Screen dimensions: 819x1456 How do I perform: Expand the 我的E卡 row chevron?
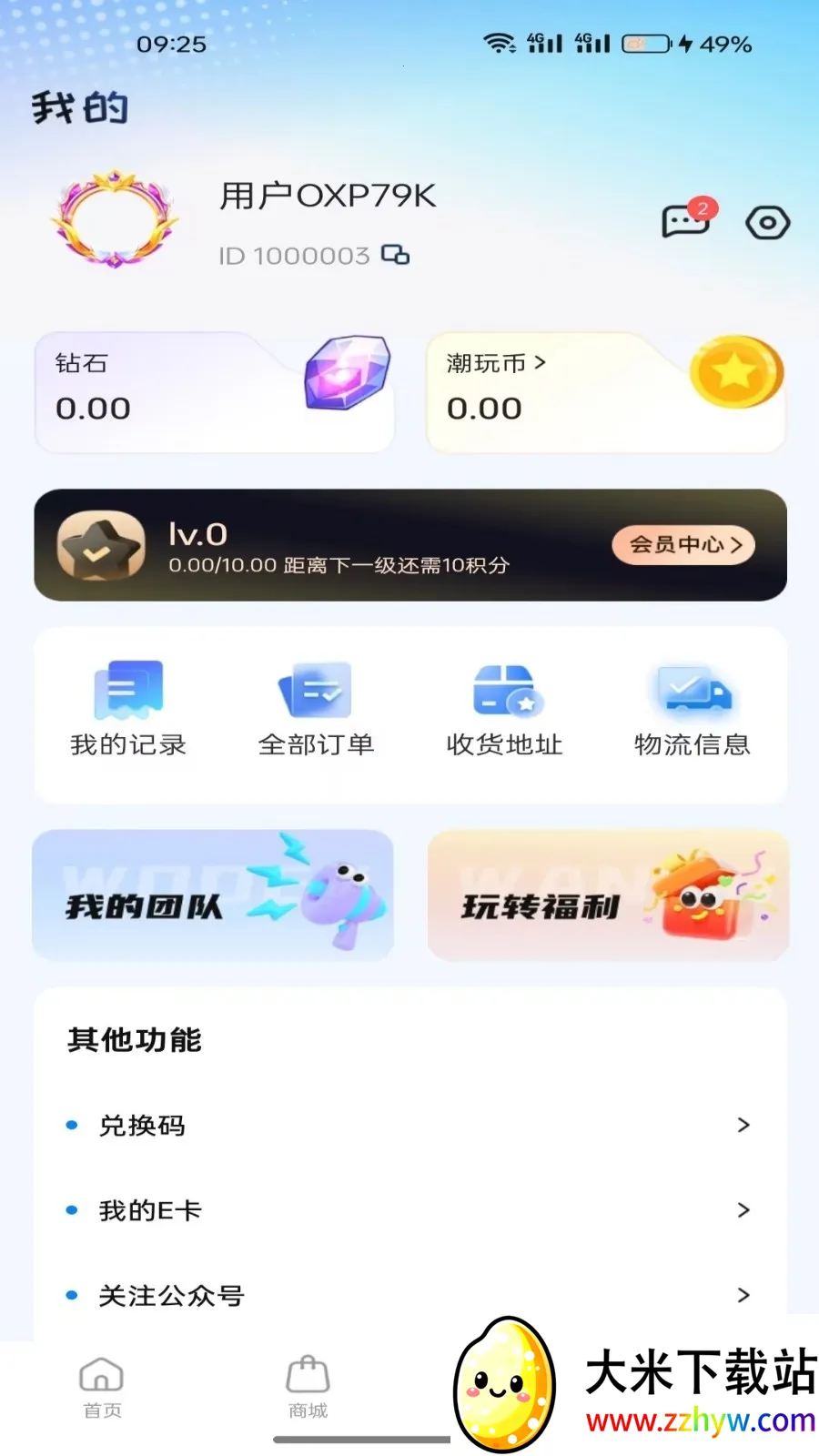(x=742, y=1210)
